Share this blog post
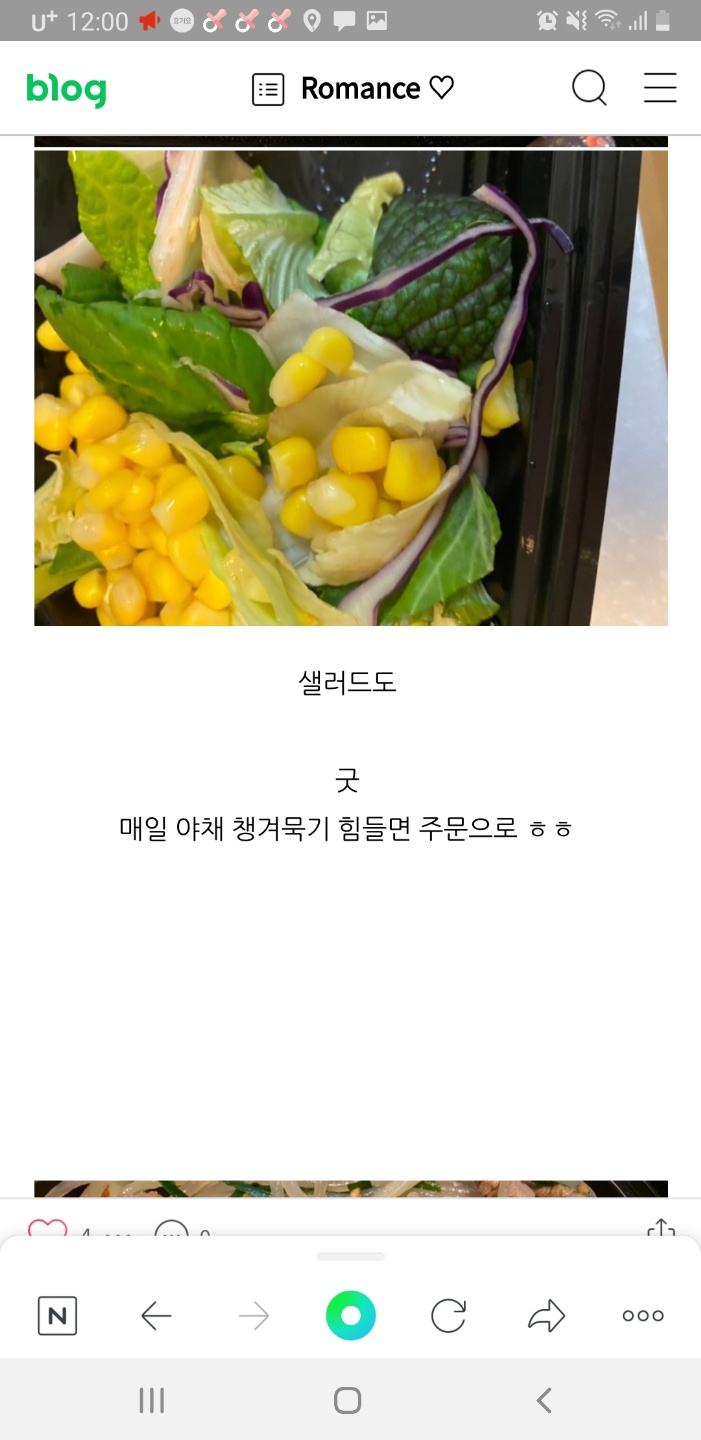The width and height of the screenshot is (701, 1440). pos(661,1229)
